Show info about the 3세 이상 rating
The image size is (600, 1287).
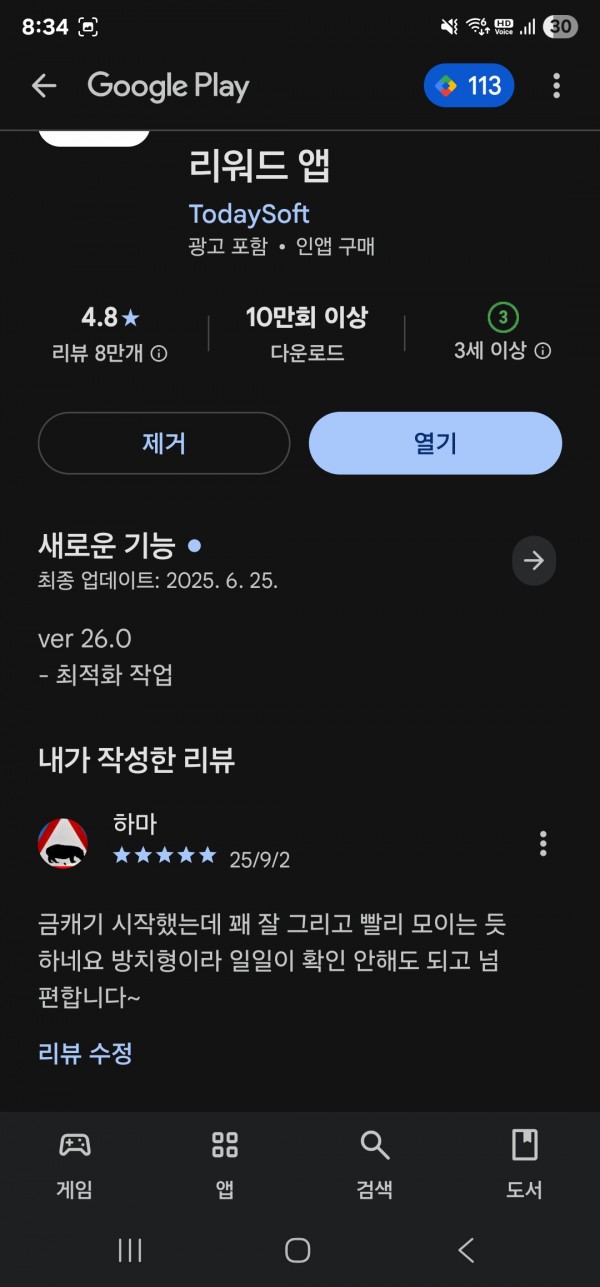point(543,351)
